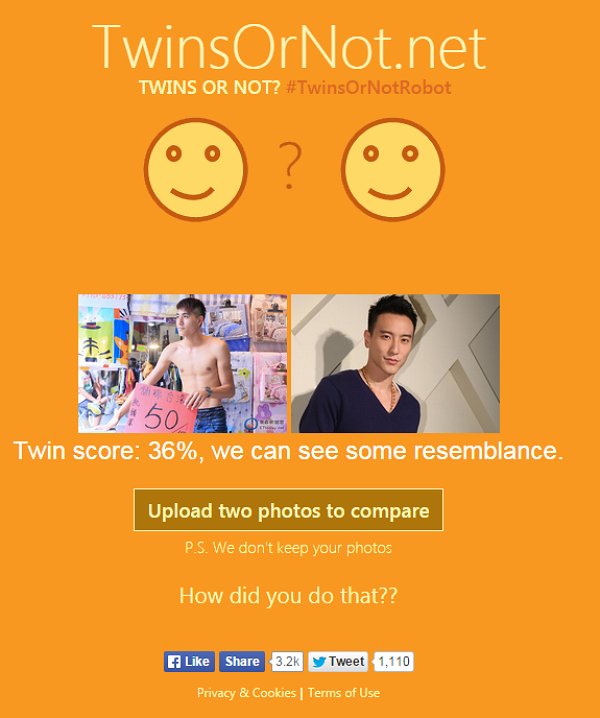Open the How did you do that?? link
Screen dimensions: 600x718
(288, 596)
